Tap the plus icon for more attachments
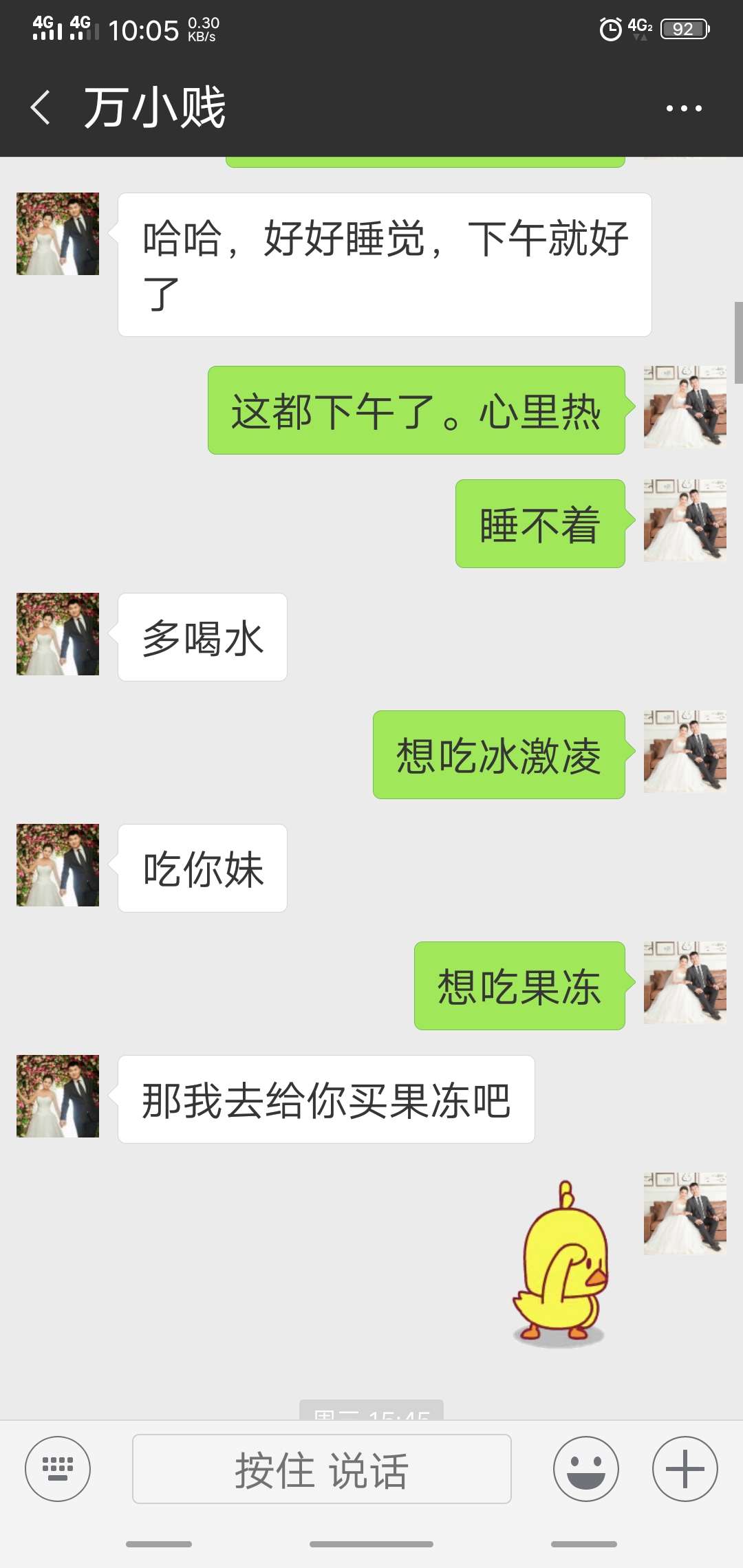 pyautogui.click(x=685, y=1469)
